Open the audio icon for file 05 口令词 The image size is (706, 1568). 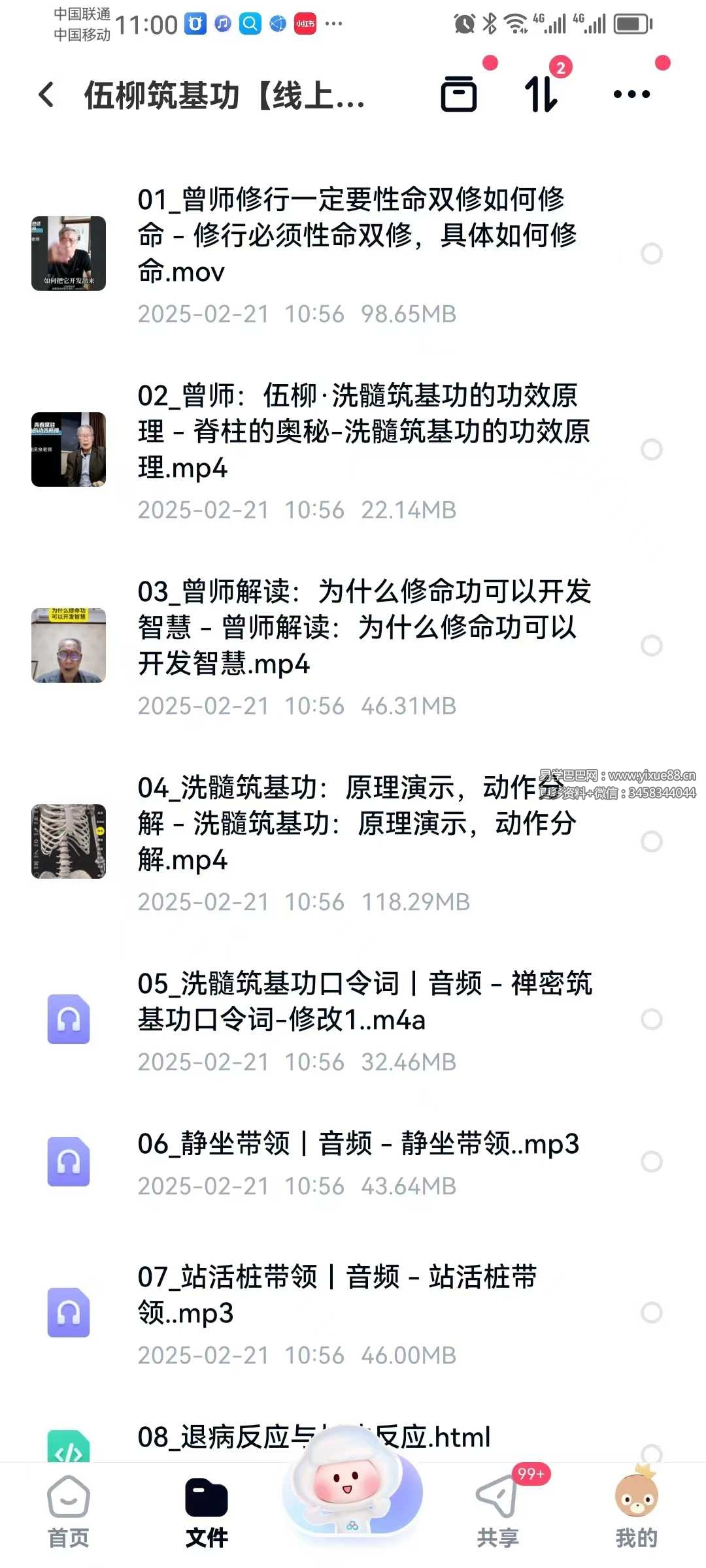click(x=67, y=1019)
